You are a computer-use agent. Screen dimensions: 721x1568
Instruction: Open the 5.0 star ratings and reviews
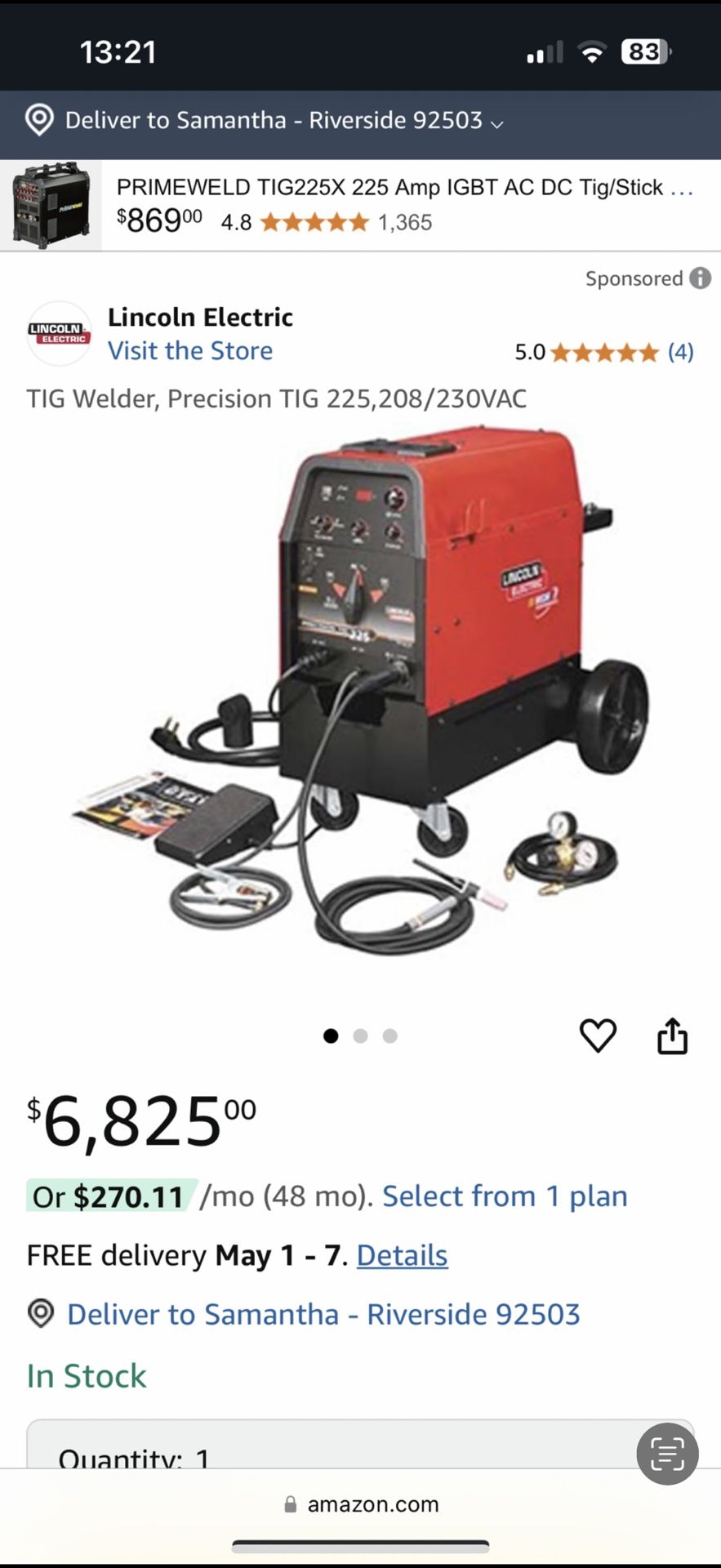tap(603, 352)
